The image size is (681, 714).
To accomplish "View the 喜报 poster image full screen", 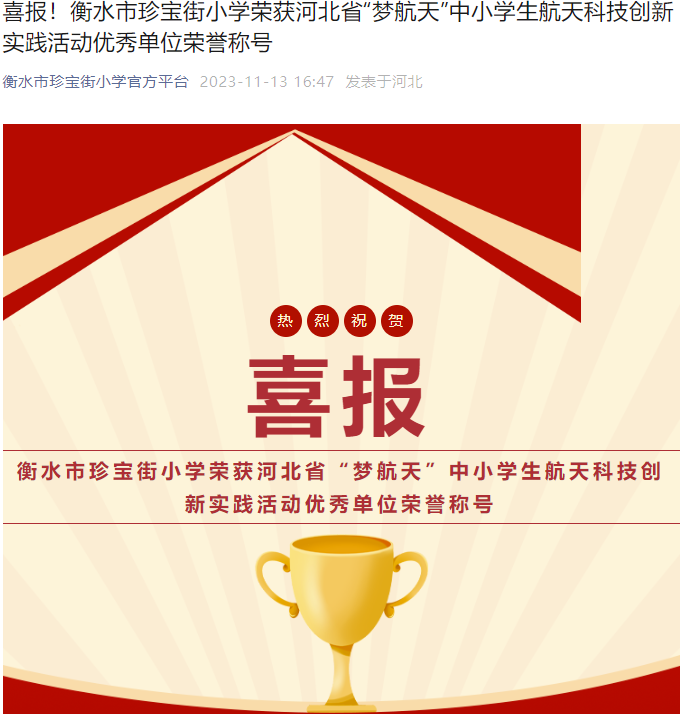I will point(340,420).
